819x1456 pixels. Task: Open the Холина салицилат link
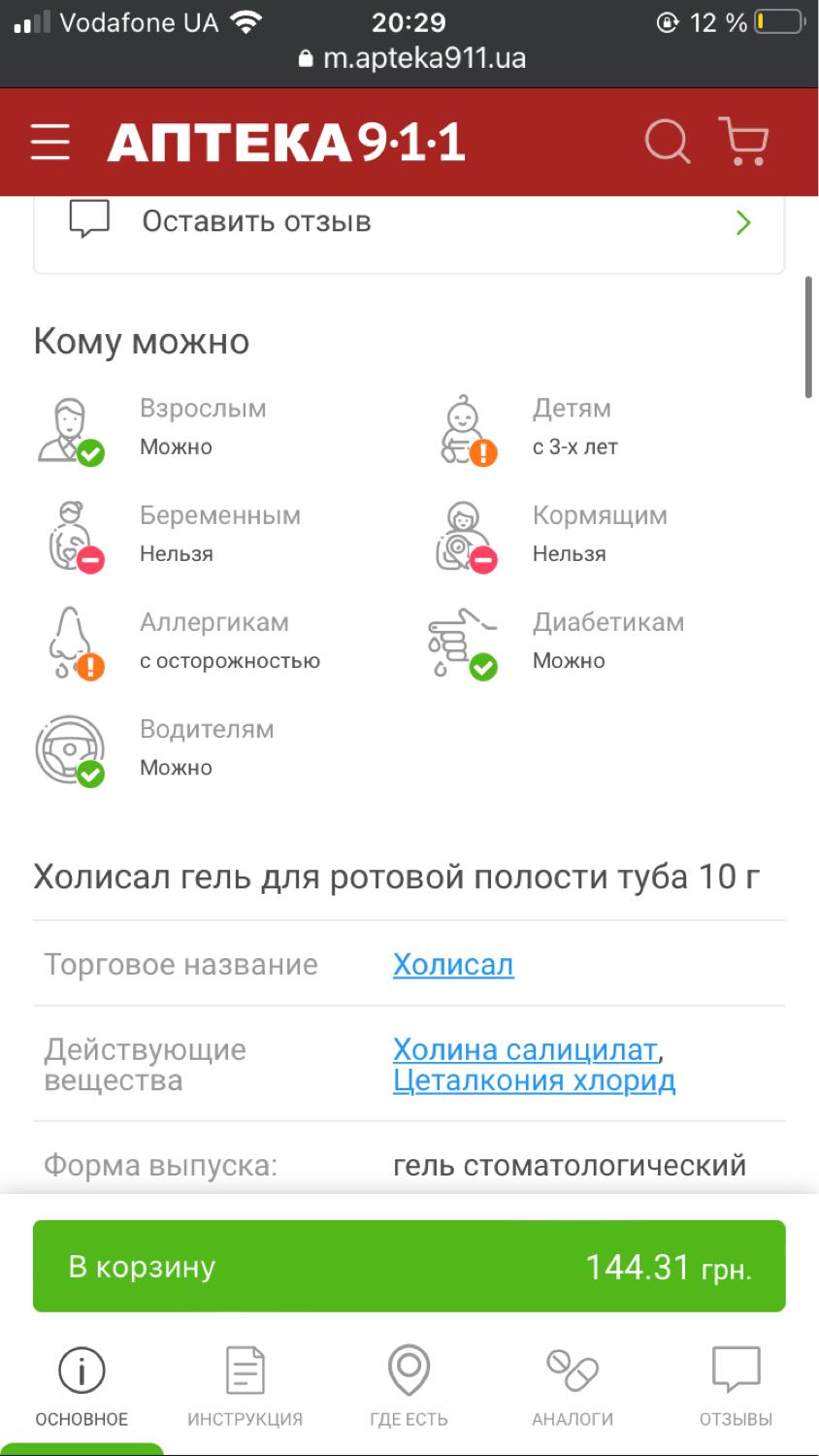[525, 1049]
